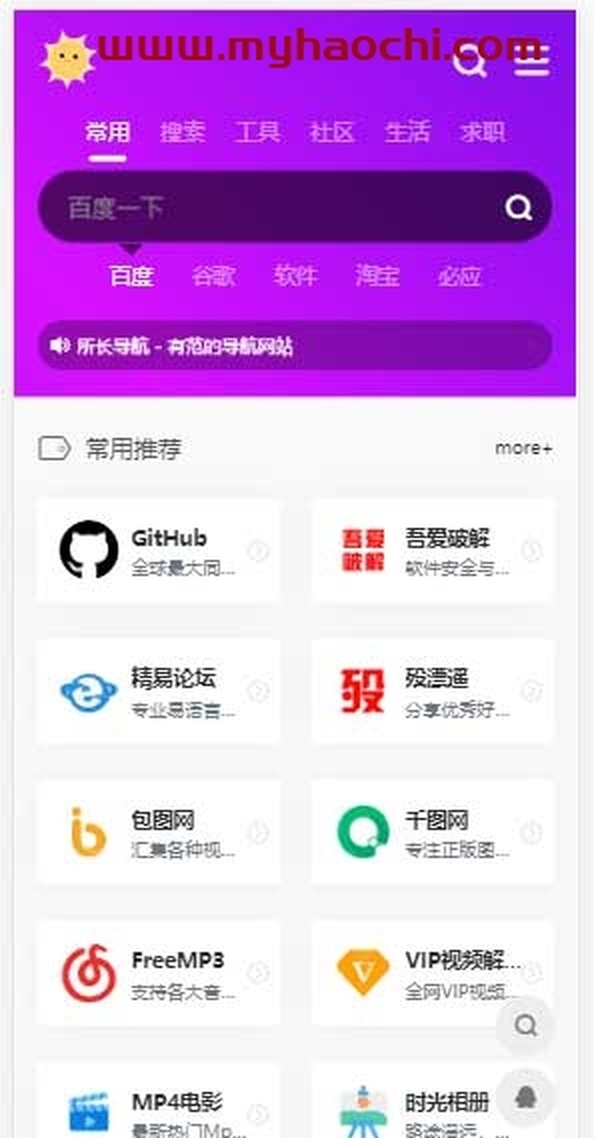Open the GitHub card
Screen dimensions: 594x1138
point(158,551)
